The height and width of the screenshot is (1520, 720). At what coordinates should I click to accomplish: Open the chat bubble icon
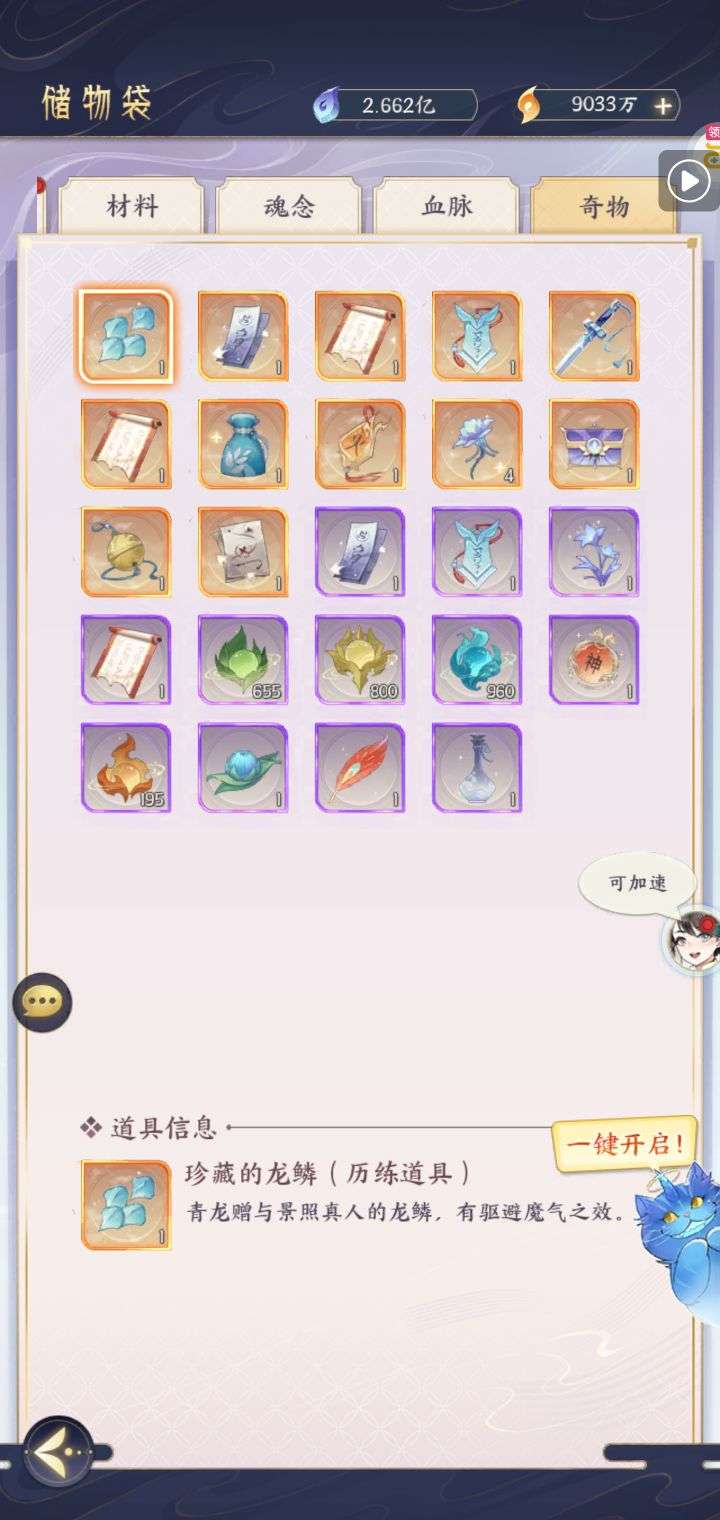point(42,1002)
